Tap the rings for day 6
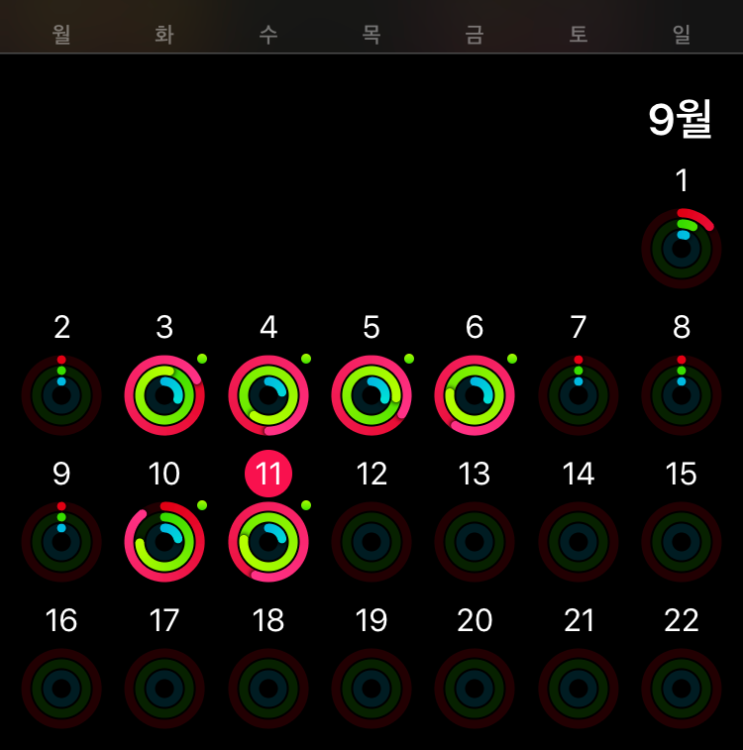The image size is (743, 750). pos(474,395)
